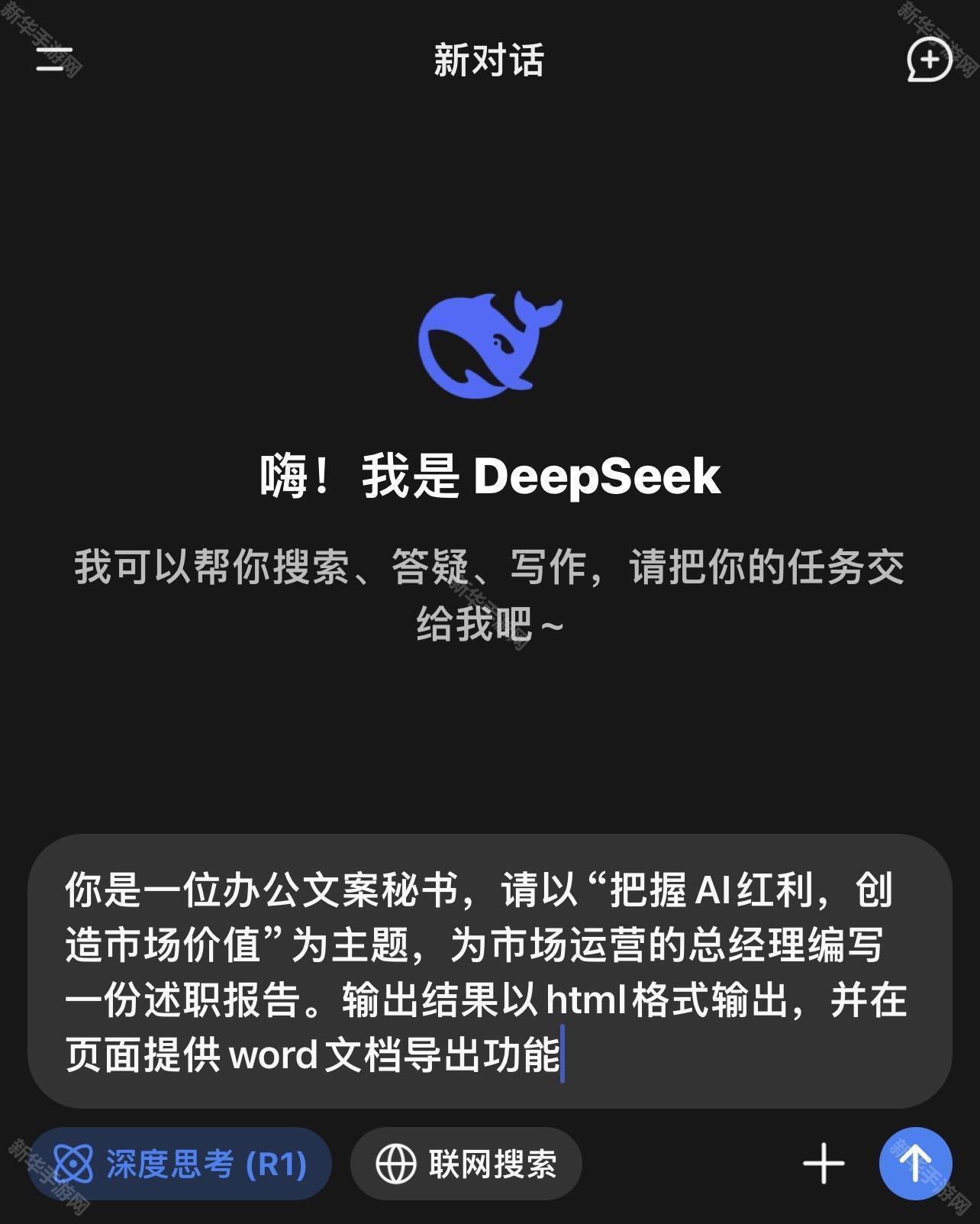Open the side menu drawer
Viewport: 980px width, 1224px height.
54,59
